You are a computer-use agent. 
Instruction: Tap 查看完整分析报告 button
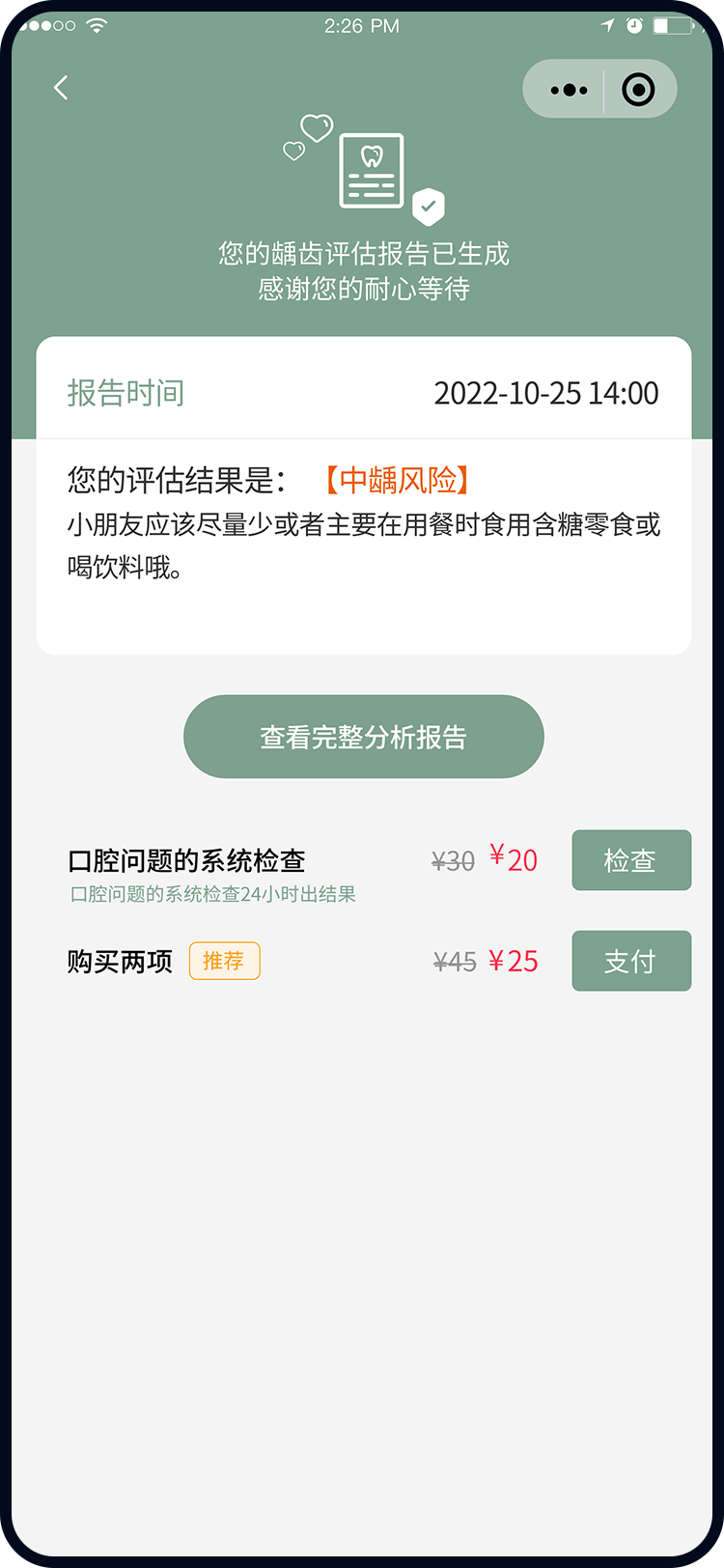point(363,737)
